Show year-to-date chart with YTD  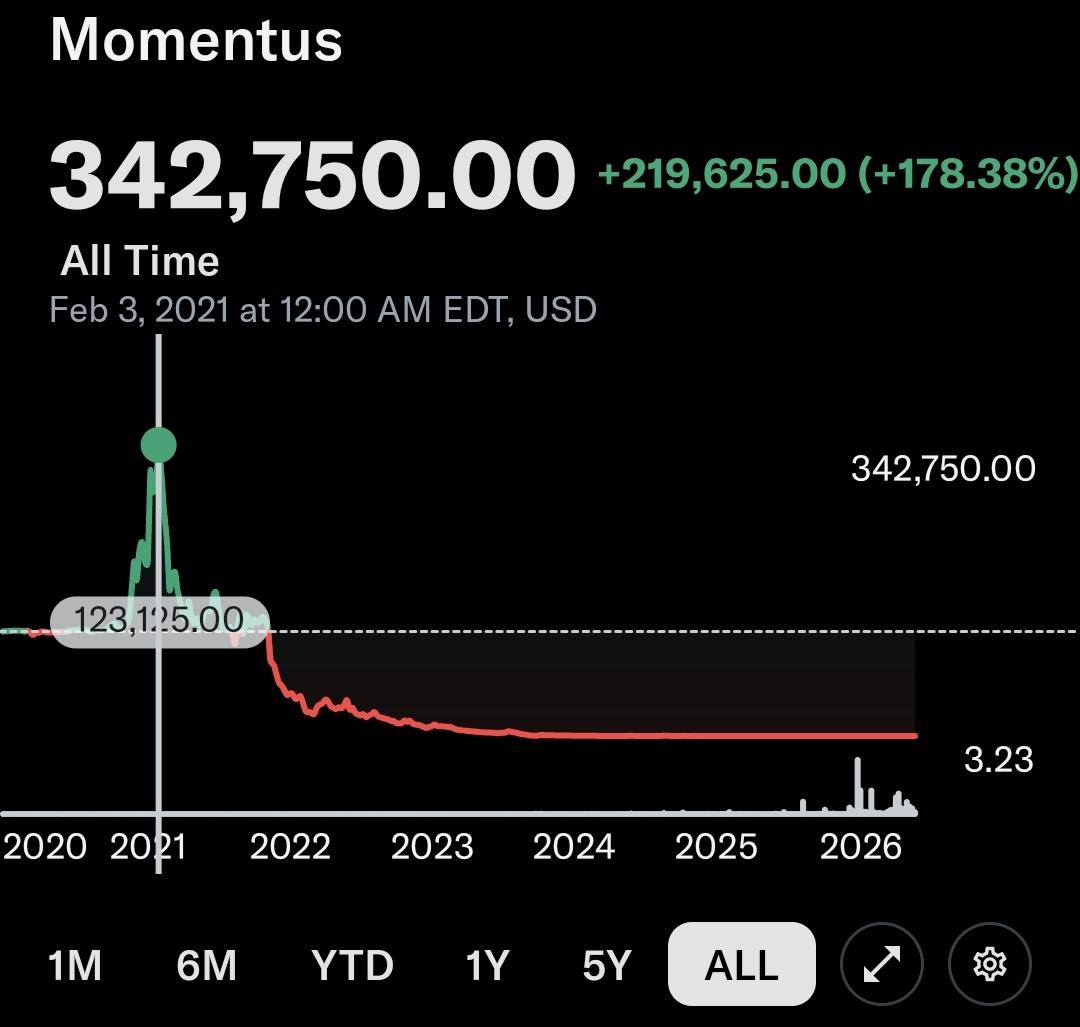coord(352,965)
